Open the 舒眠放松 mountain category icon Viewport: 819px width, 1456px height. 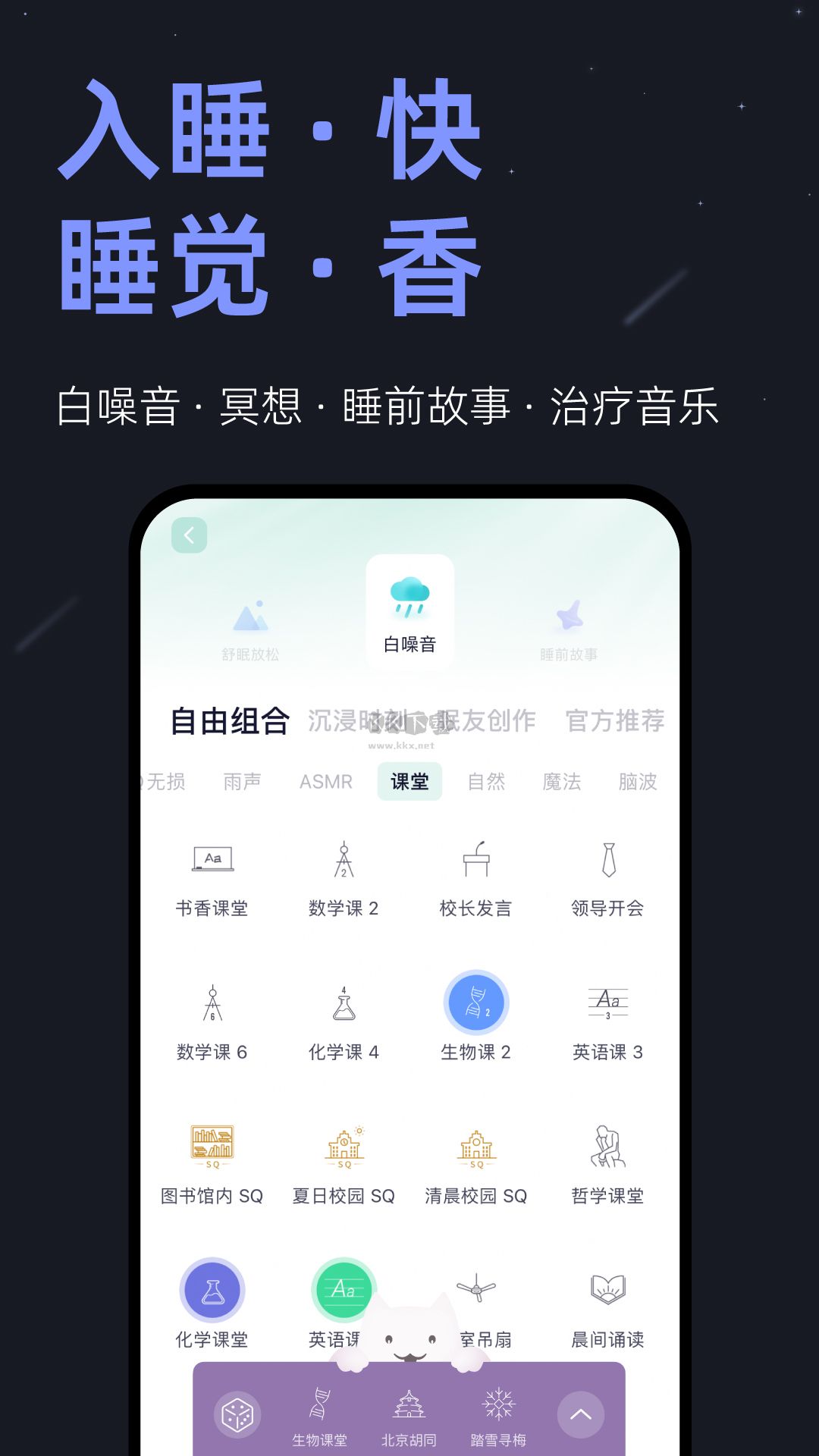[x=250, y=614]
